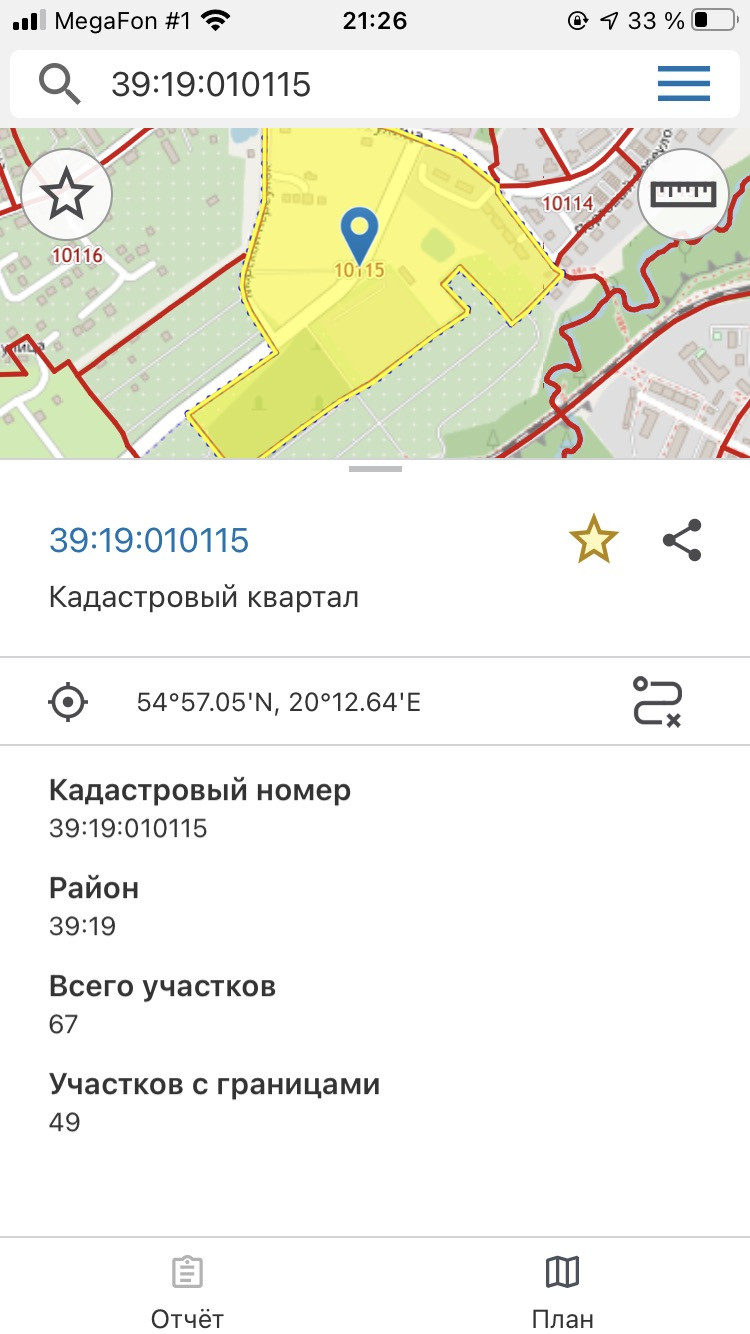Toggle the gold favorite star for quarter
This screenshot has width=750, height=1334.
click(594, 540)
